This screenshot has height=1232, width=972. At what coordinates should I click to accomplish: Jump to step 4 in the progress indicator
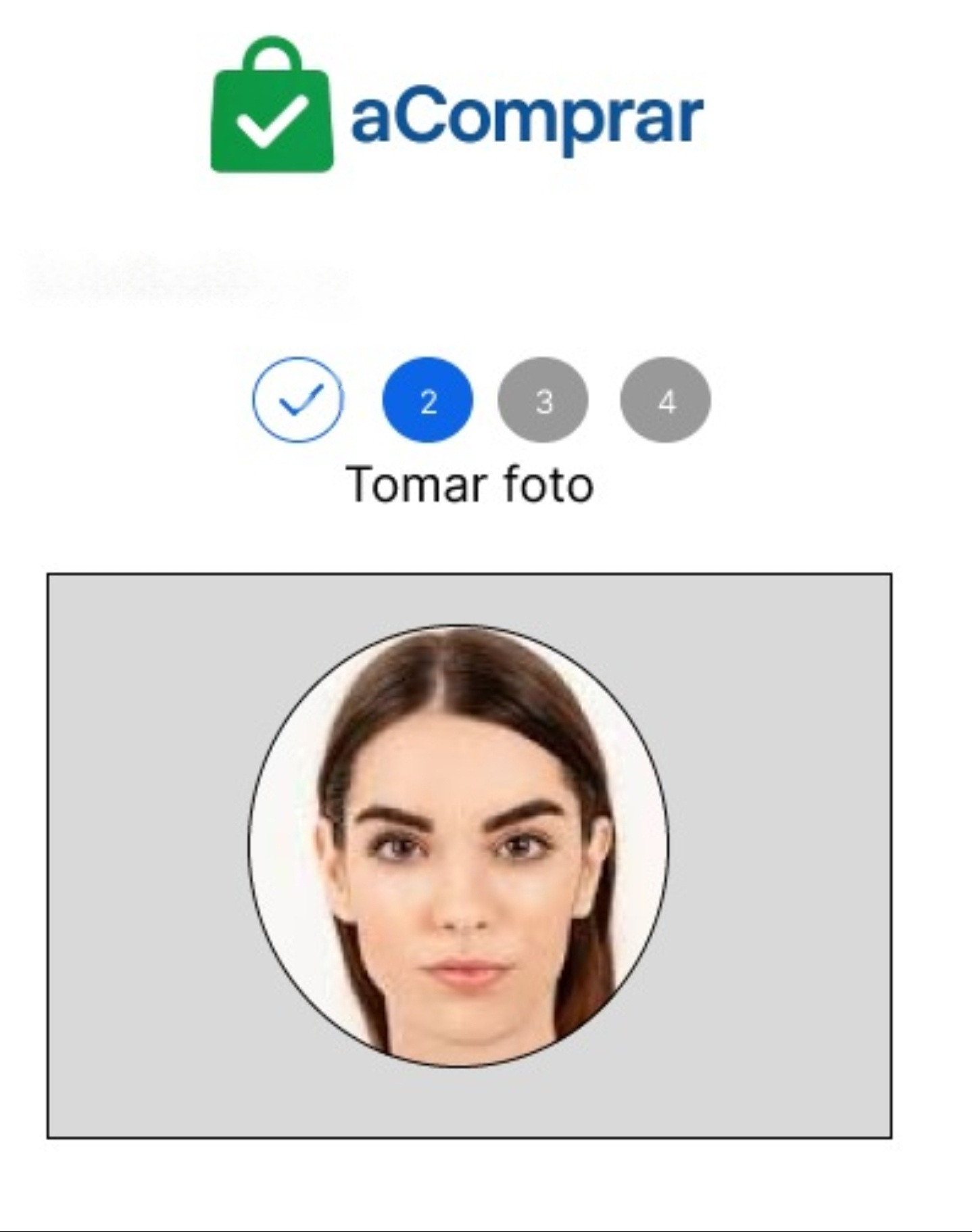(666, 400)
